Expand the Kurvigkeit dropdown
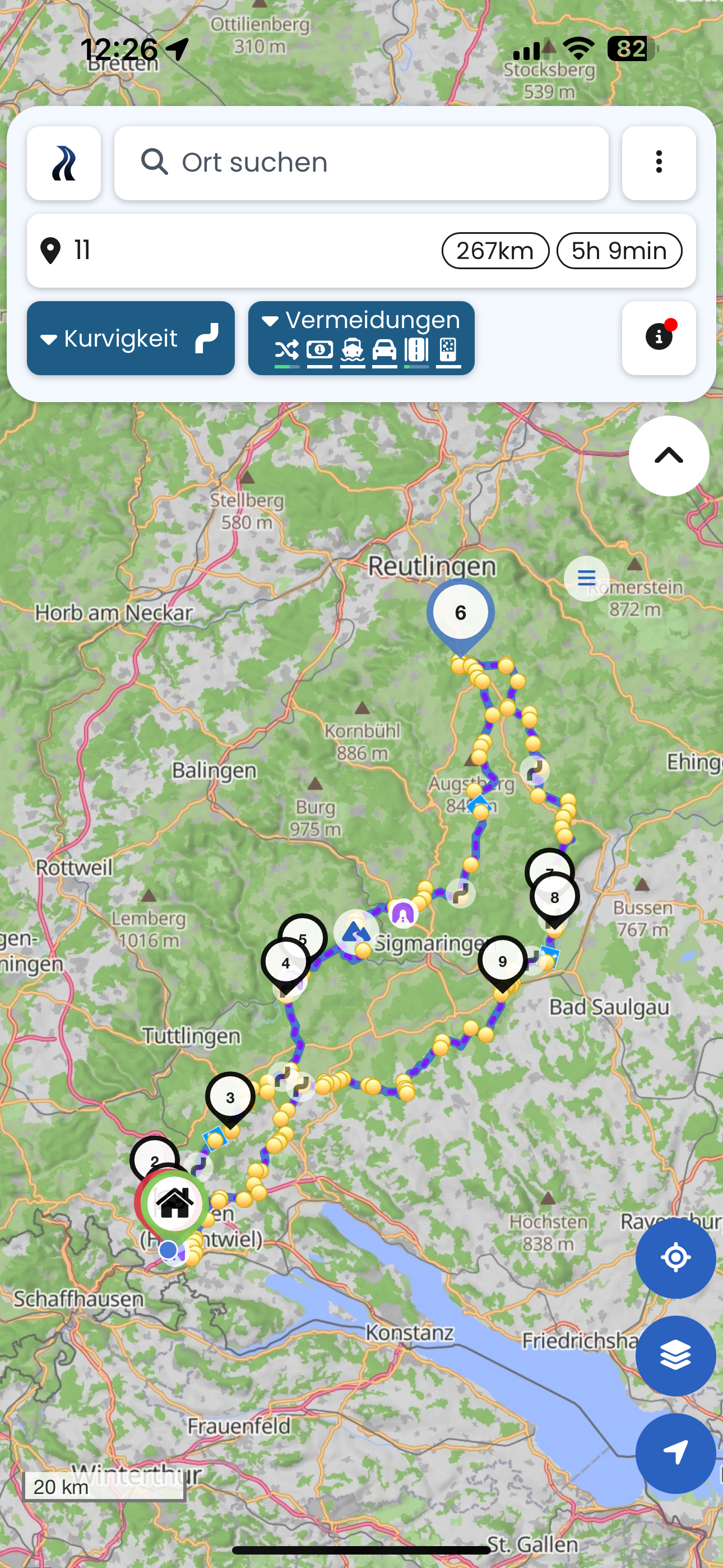This screenshot has width=723, height=1568. pyautogui.click(x=130, y=338)
